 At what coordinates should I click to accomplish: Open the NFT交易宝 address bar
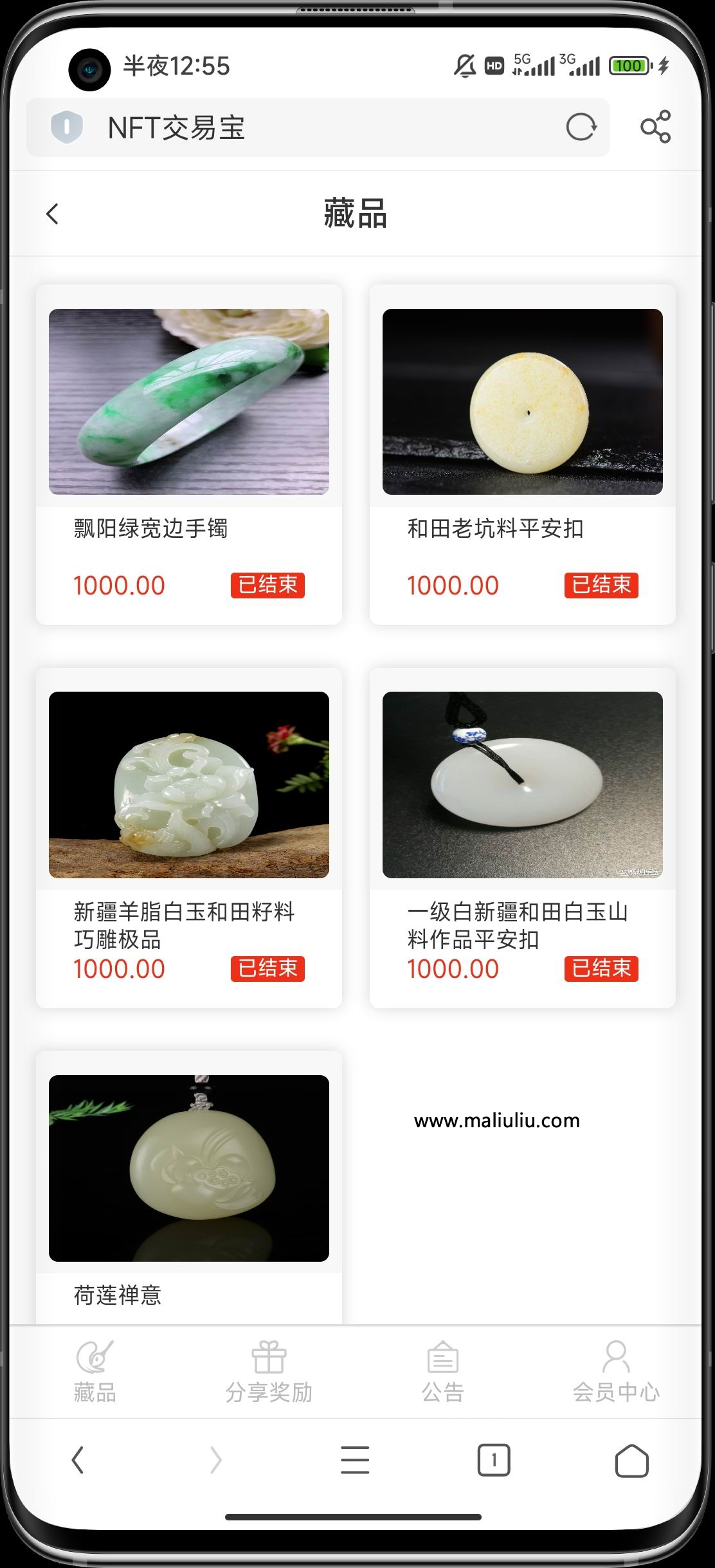[x=257, y=127]
